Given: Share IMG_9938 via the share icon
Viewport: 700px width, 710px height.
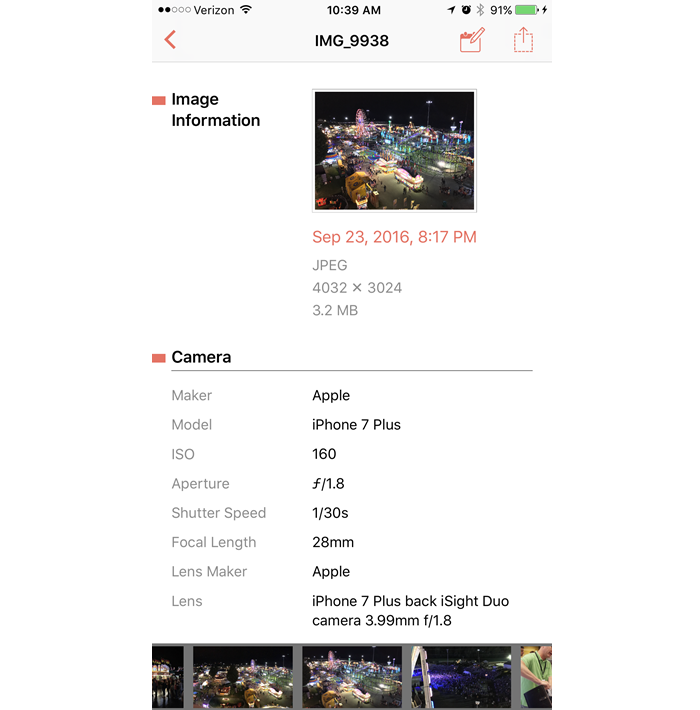Looking at the screenshot, I should click(523, 40).
